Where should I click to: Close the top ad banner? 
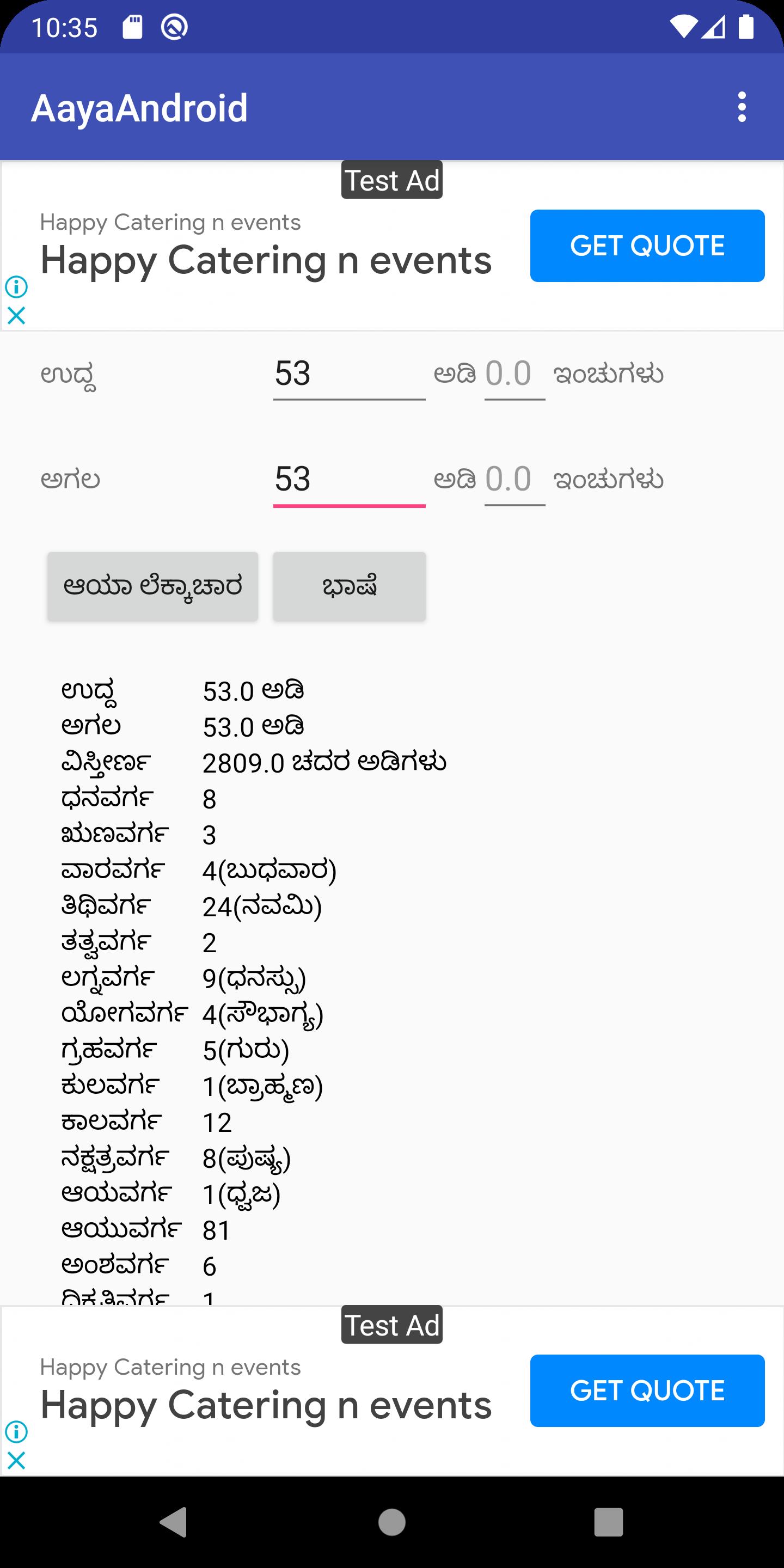pyautogui.click(x=16, y=315)
